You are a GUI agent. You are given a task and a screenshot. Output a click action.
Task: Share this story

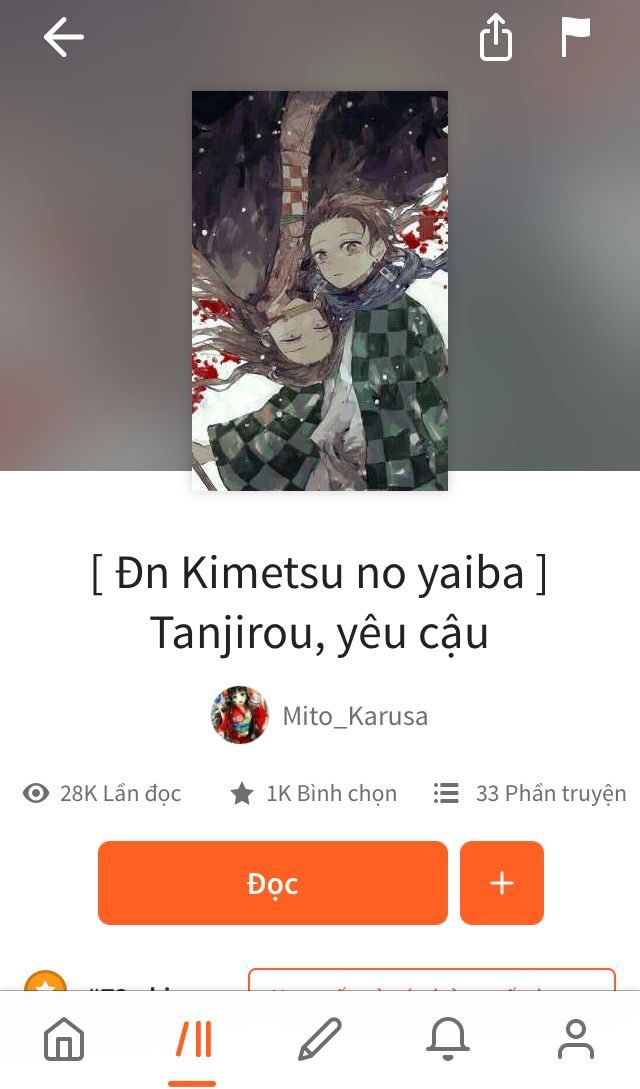coord(496,38)
